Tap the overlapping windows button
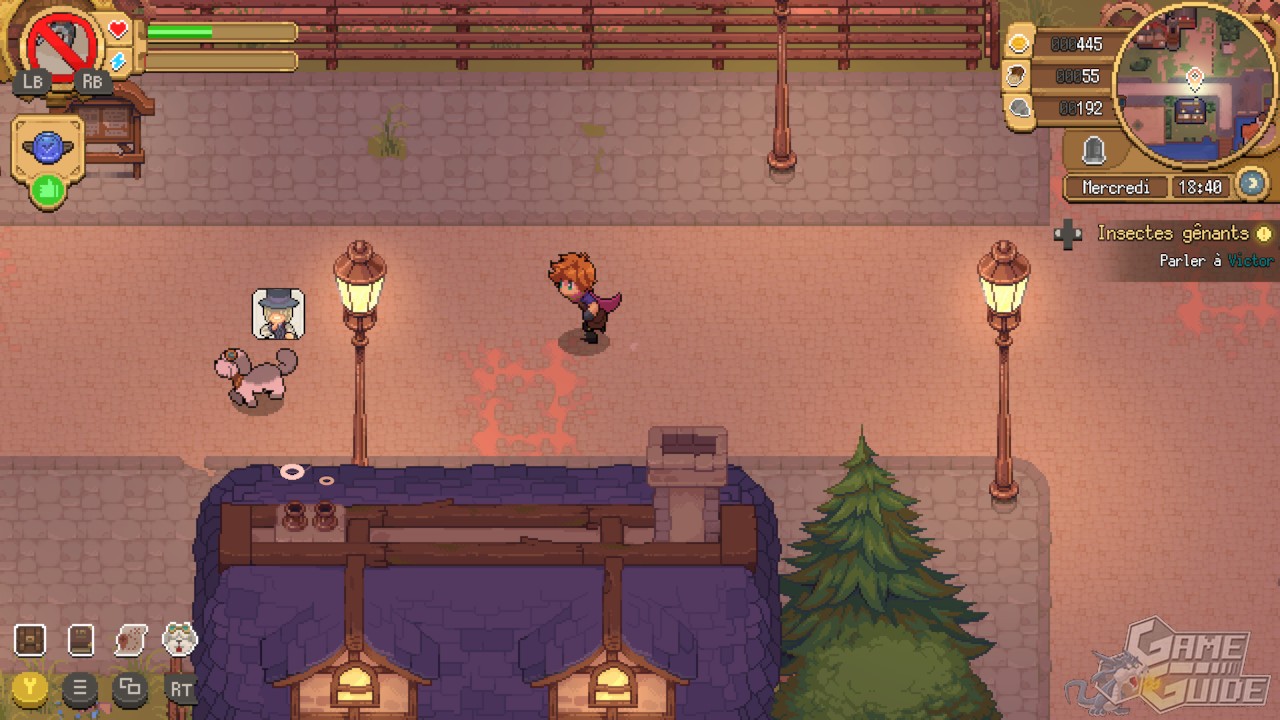Viewport: 1280px width, 720px height. coord(130,688)
